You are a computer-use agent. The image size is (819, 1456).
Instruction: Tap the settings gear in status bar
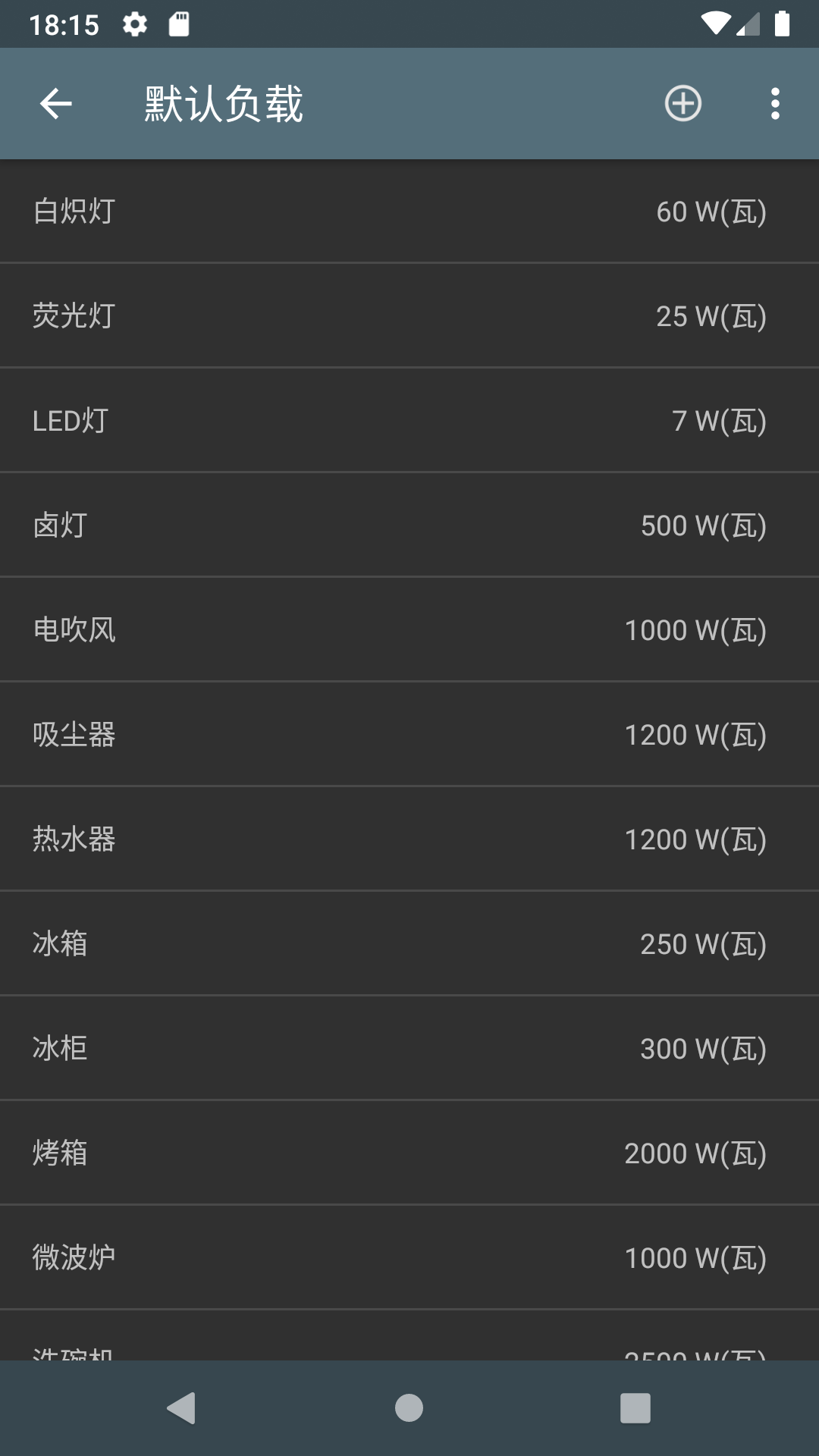pyautogui.click(x=135, y=24)
